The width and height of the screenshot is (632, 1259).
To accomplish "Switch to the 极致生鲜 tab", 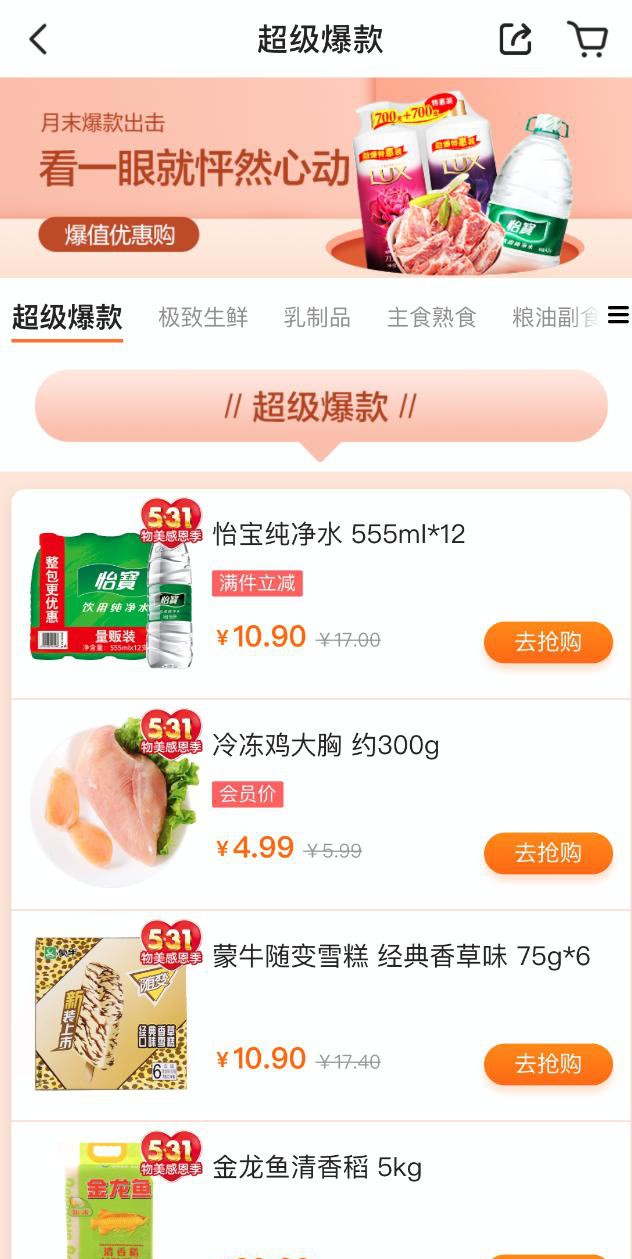I will pos(203,318).
